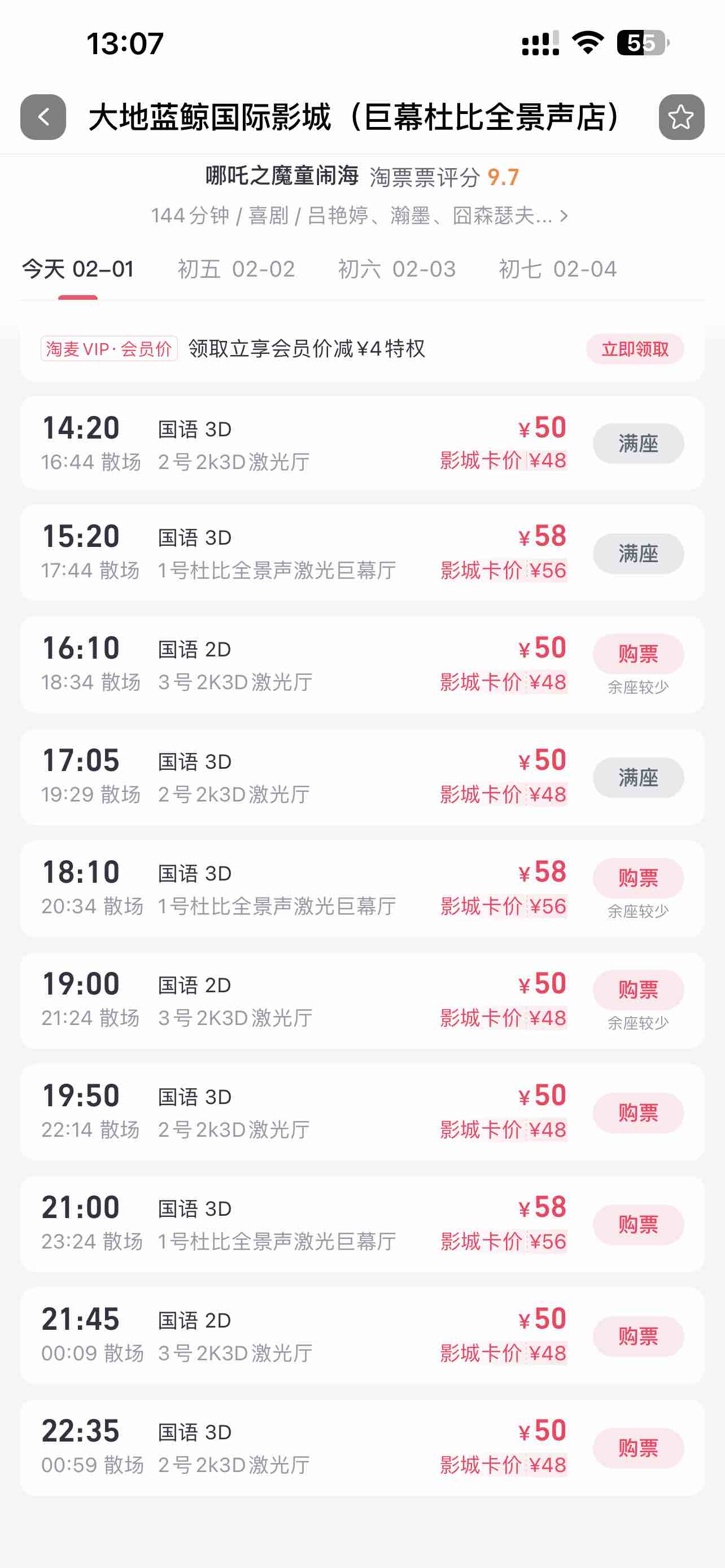Buy tickets for the 22:35 late show
The height and width of the screenshot is (1568, 725).
coord(638,1448)
